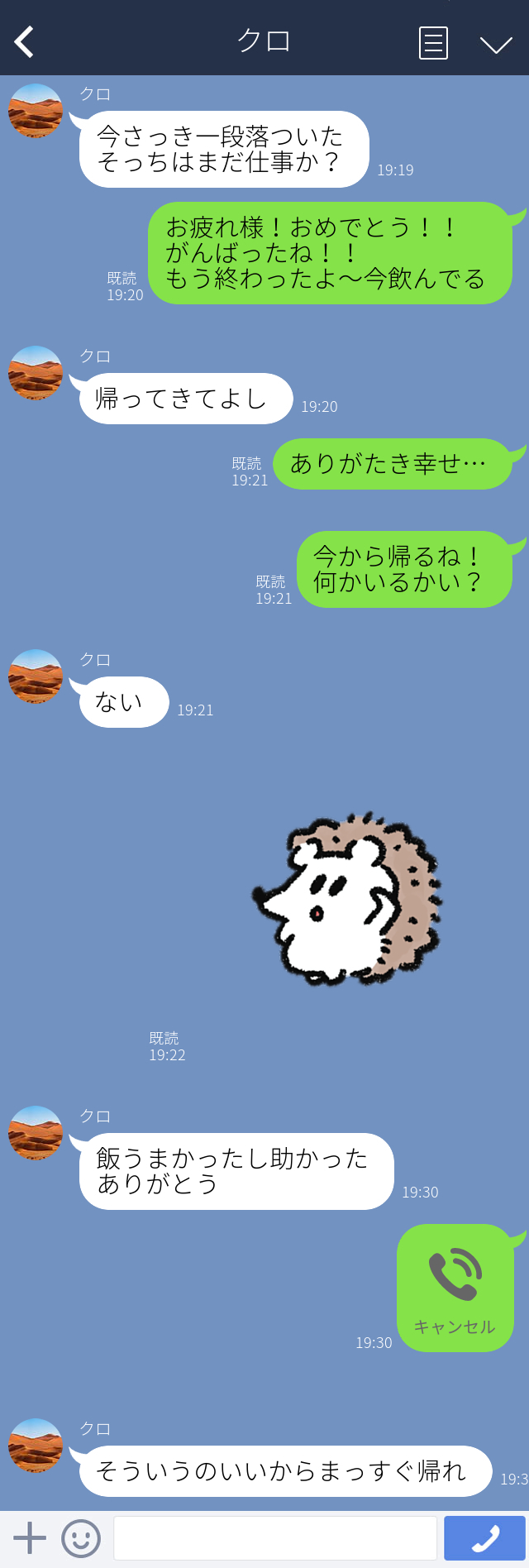Expand the chat options chevron
Viewport: 529px width, 1568px height.
point(496,45)
